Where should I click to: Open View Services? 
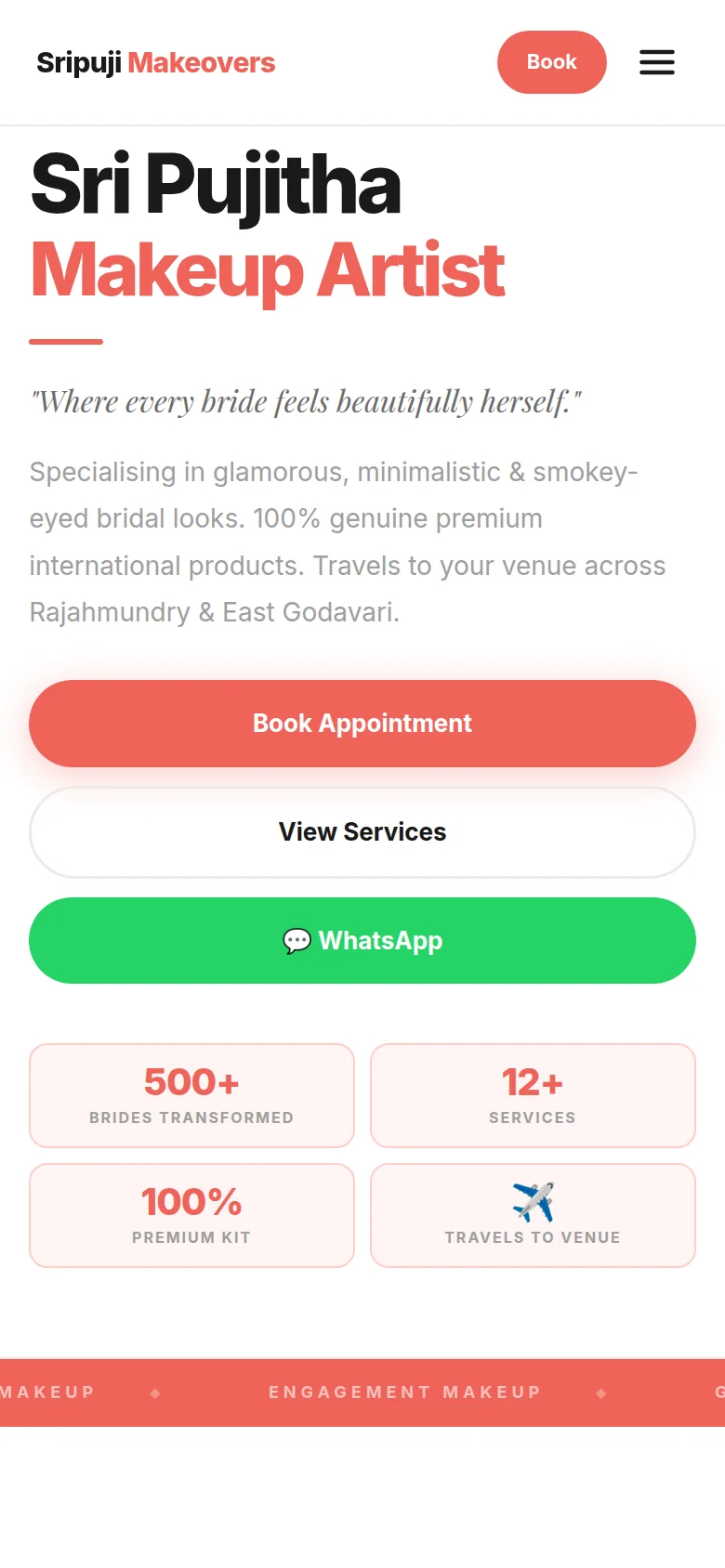(x=362, y=832)
